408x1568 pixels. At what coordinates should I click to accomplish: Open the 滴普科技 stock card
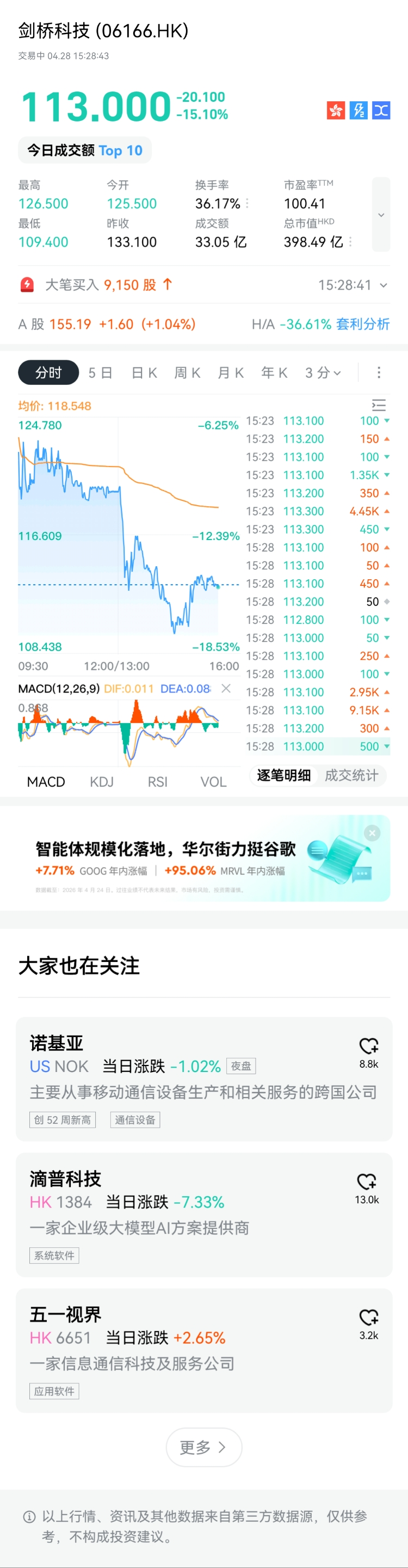182,1214
